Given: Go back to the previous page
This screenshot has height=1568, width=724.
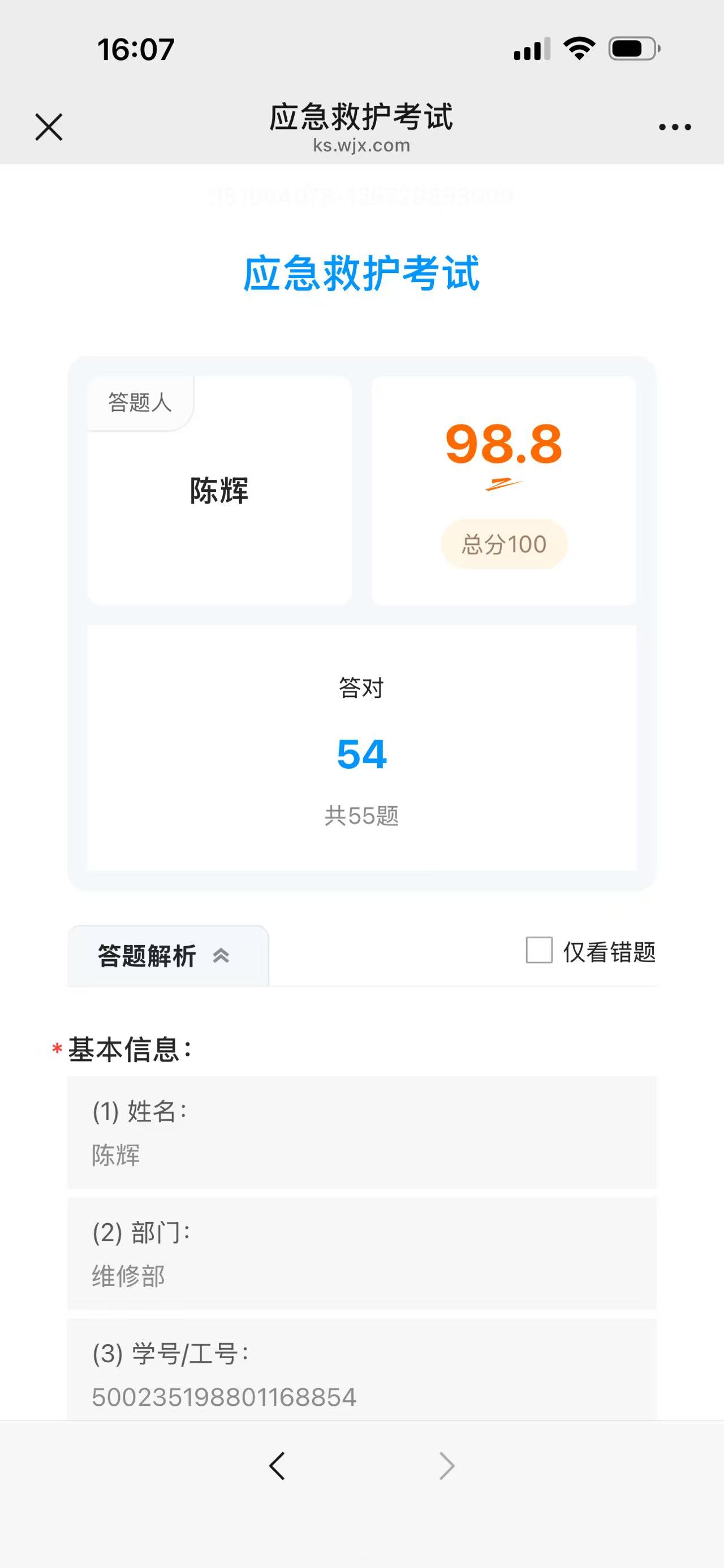Looking at the screenshot, I should pos(277,1466).
